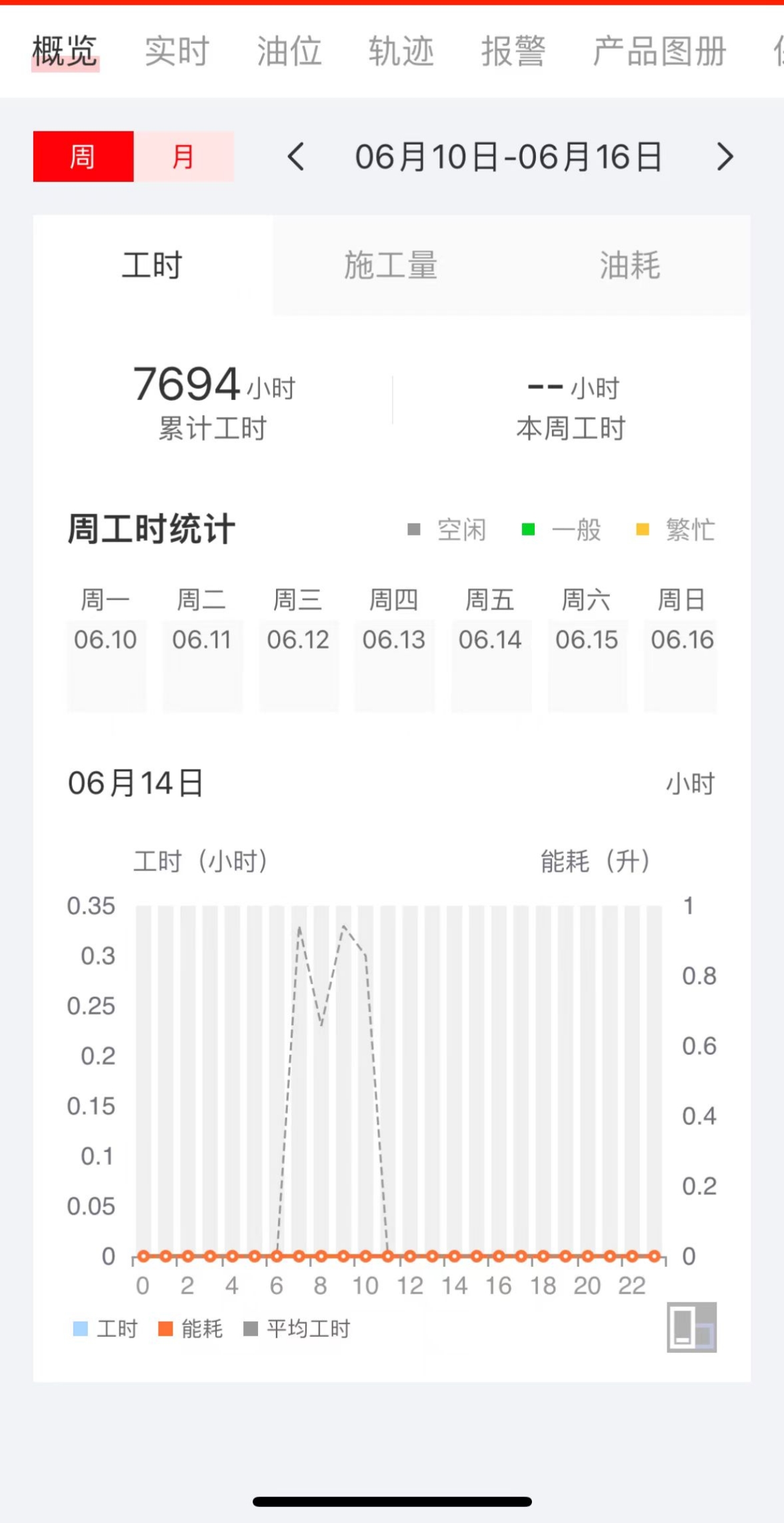Toggle the 平均工时 legend item

tap(297, 1329)
